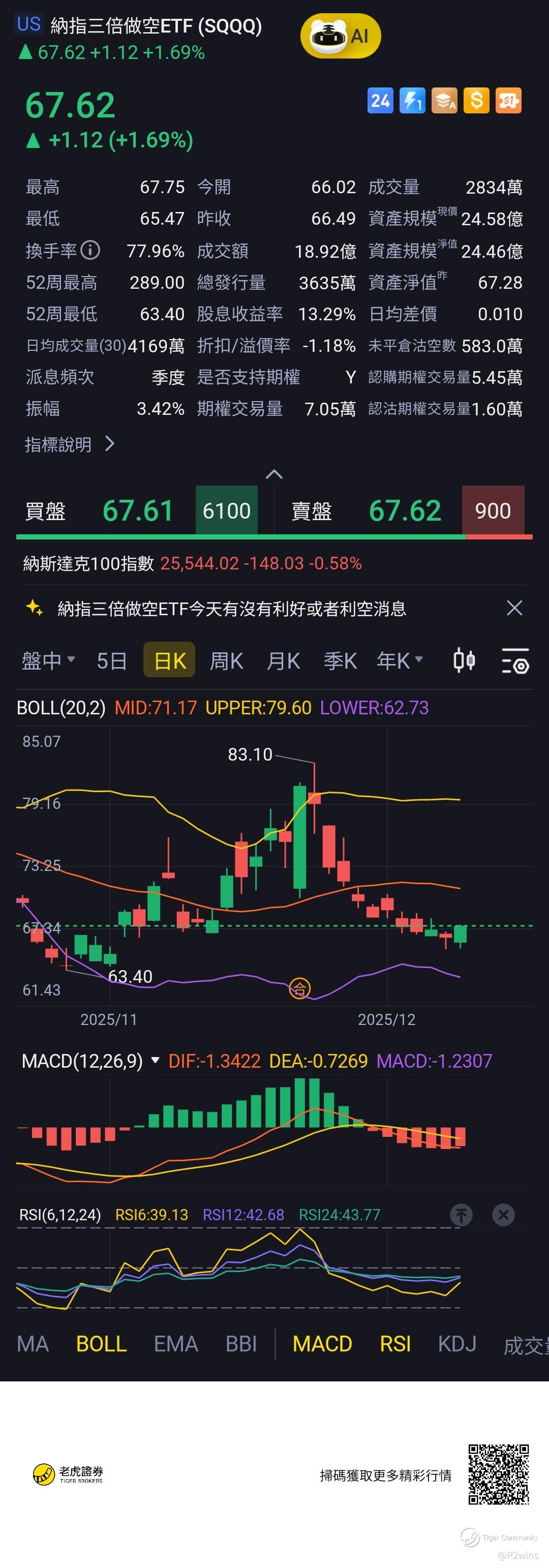Open the 年K dropdown

[x=400, y=660]
